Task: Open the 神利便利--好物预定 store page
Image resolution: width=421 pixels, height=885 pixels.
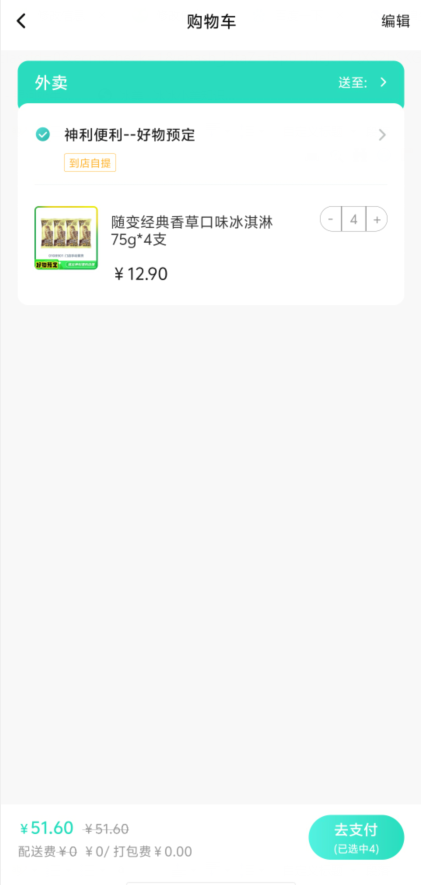Action: coord(129,135)
